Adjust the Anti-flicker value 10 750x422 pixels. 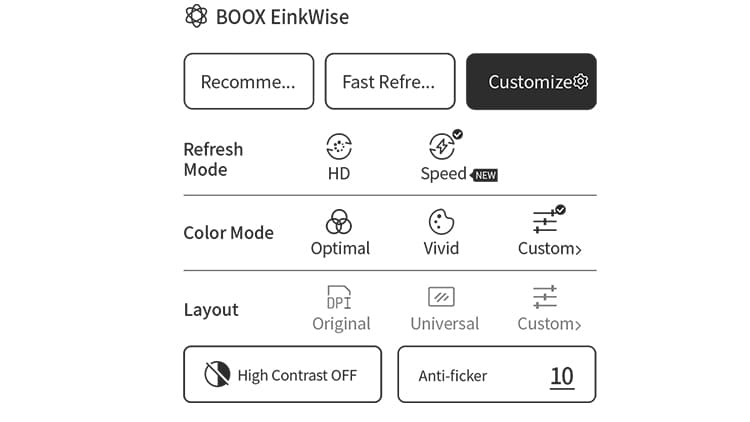[562, 376]
